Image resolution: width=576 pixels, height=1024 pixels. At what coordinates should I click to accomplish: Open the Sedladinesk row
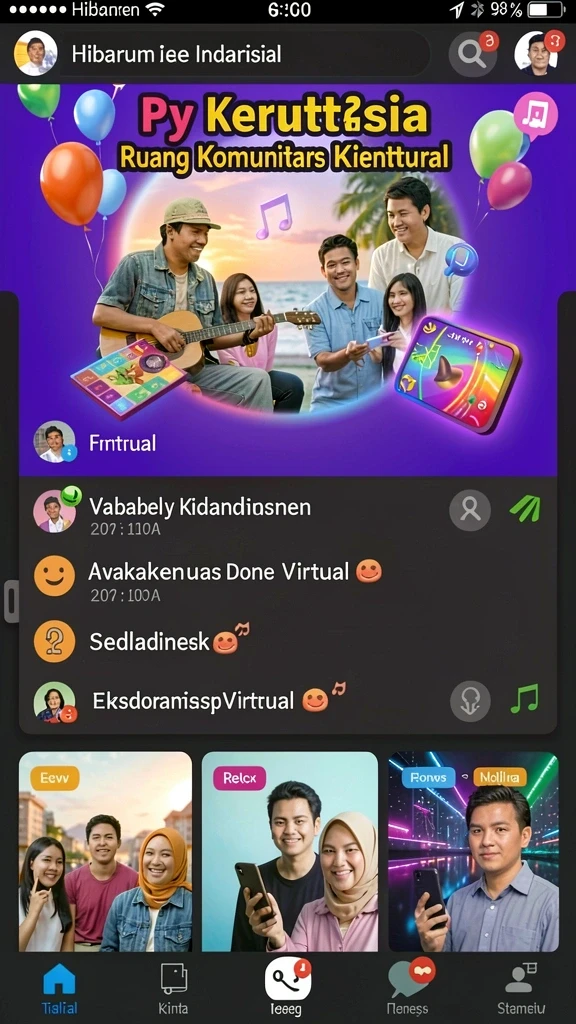coord(287,641)
